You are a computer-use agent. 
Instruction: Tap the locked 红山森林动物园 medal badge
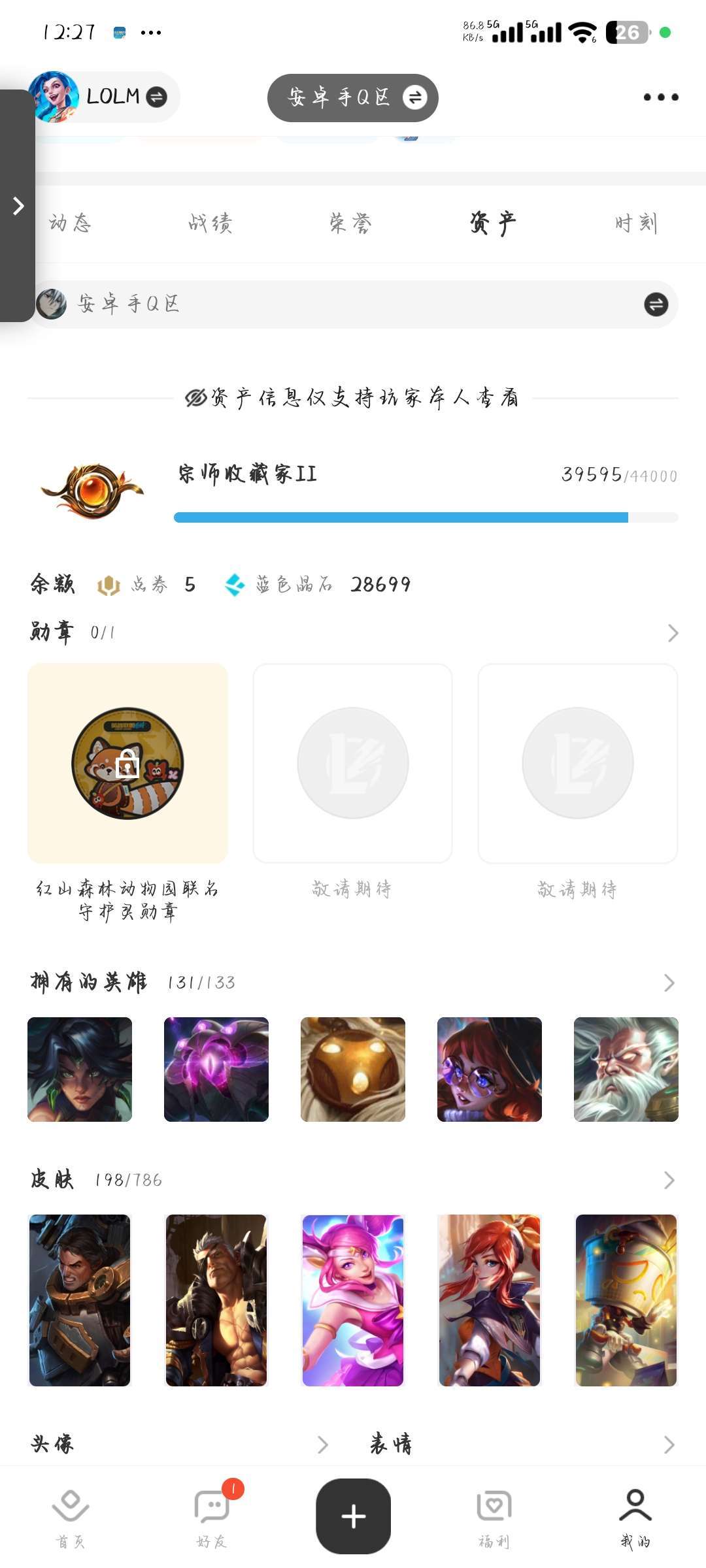pos(128,763)
